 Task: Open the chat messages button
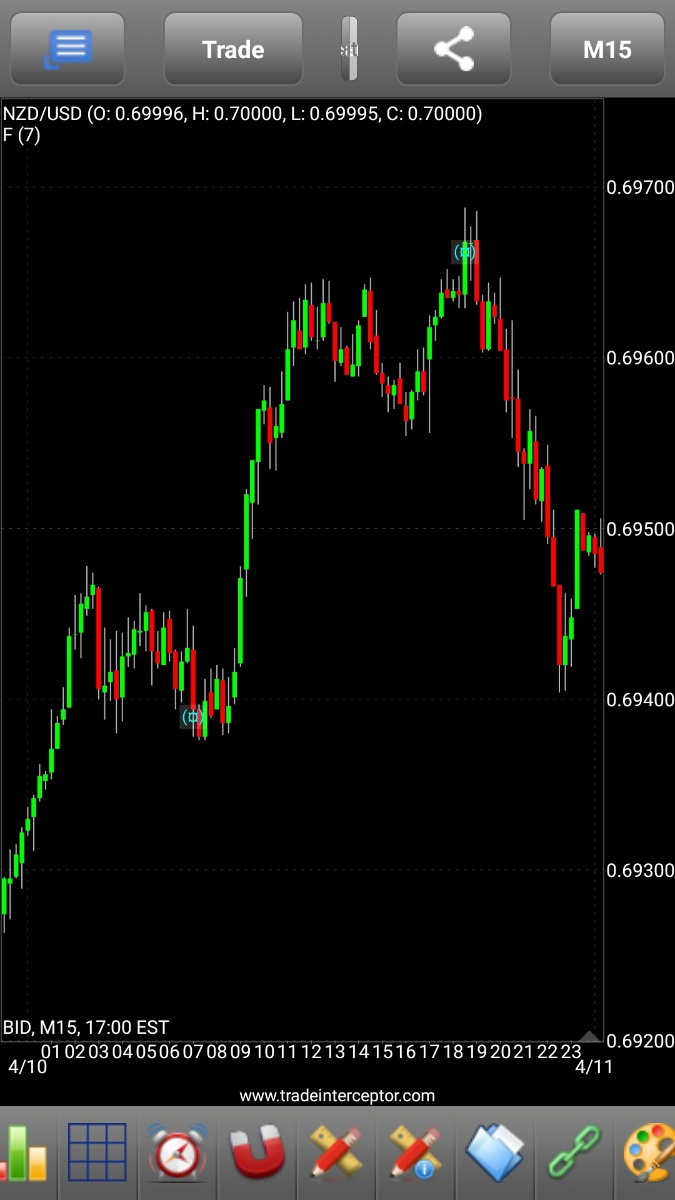tap(68, 49)
